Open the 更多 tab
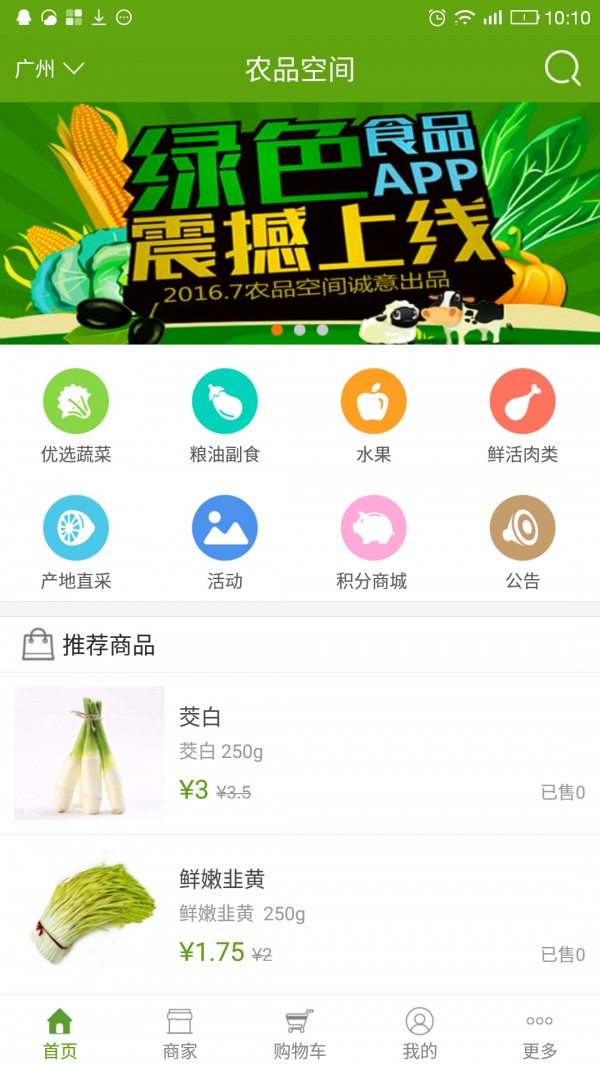600x1067 pixels. pos(539,1034)
